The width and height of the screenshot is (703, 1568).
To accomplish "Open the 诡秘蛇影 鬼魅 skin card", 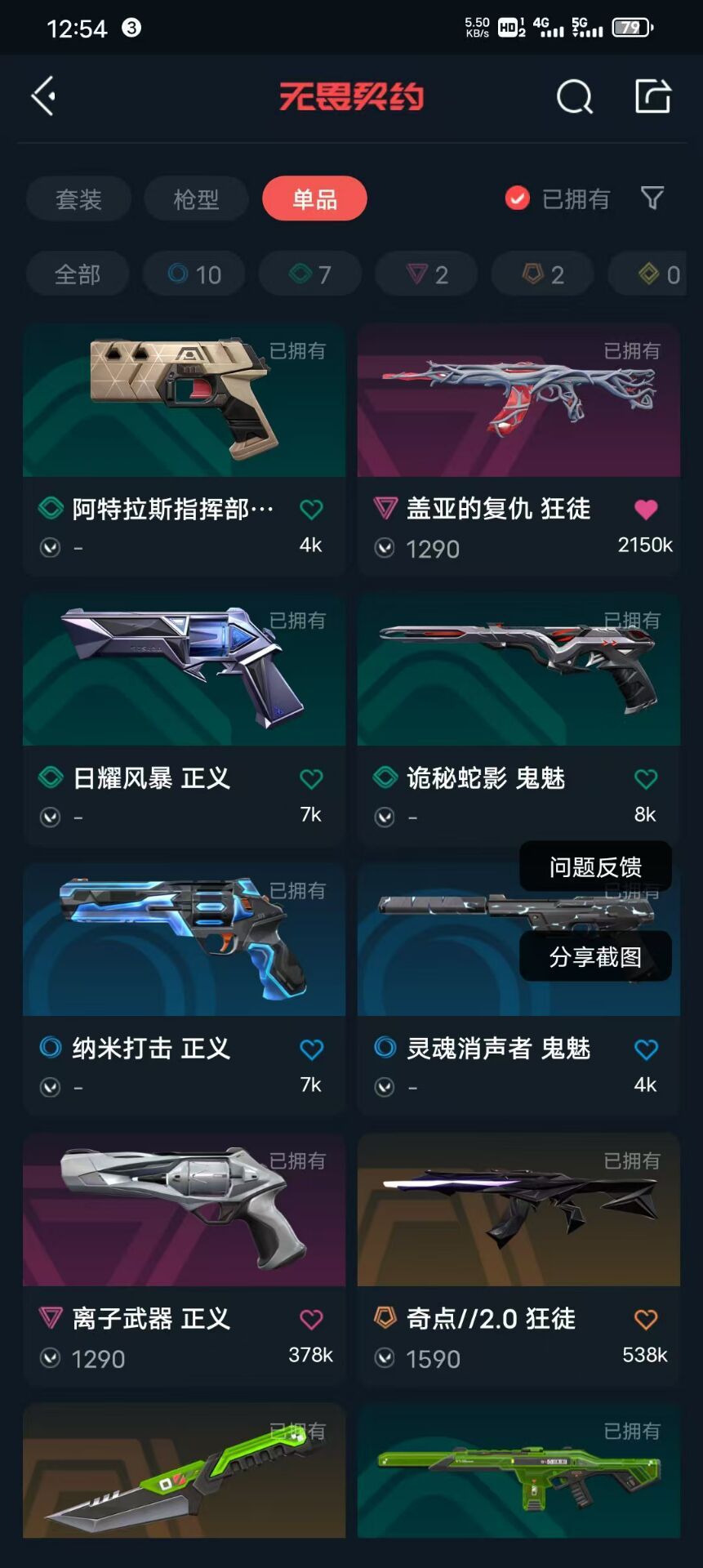I will tap(518, 719).
